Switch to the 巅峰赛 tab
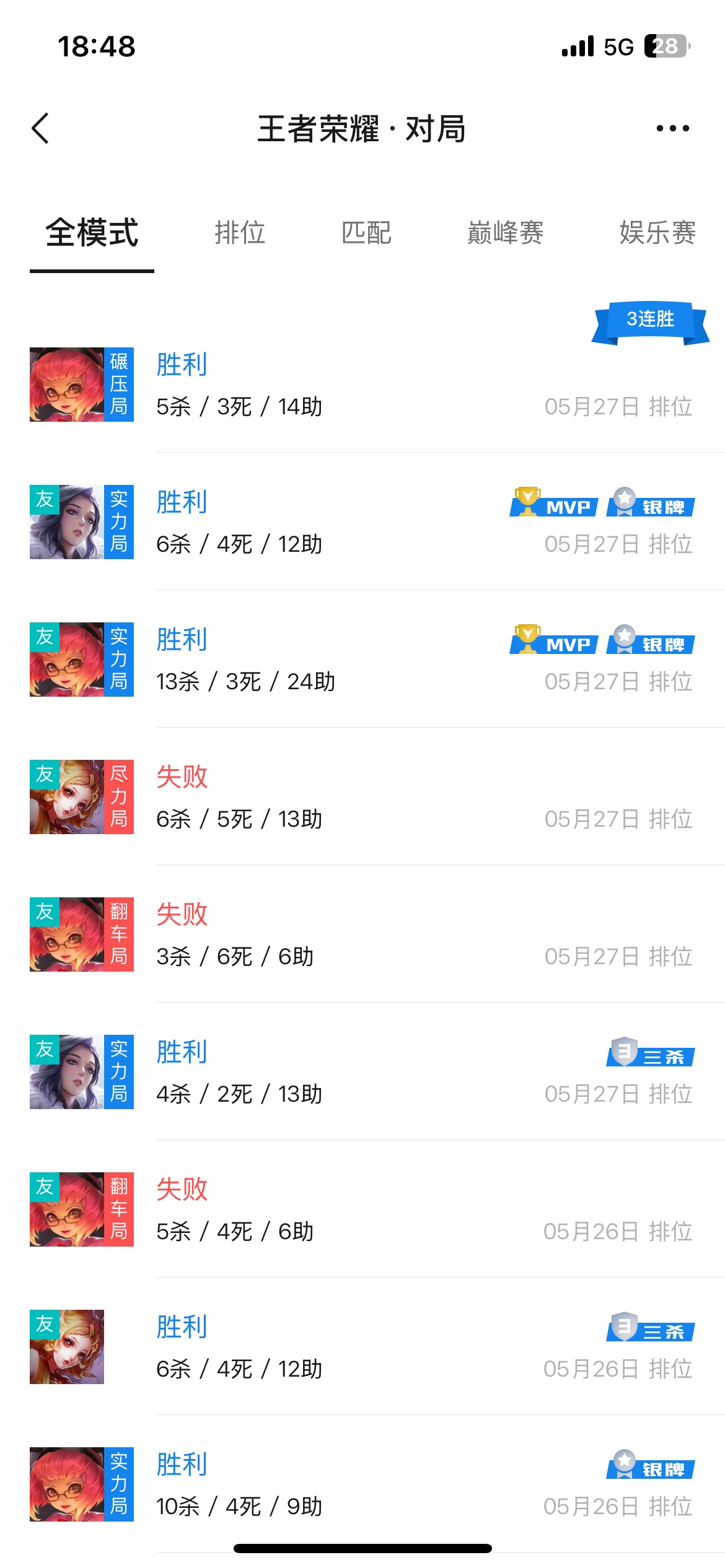The width and height of the screenshot is (725, 1568). (505, 233)
